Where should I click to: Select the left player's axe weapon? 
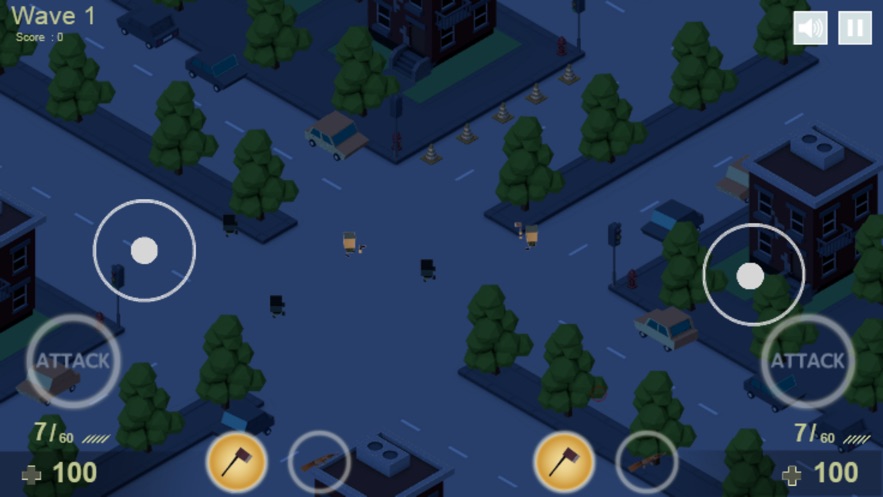click(x=236, y=462)
